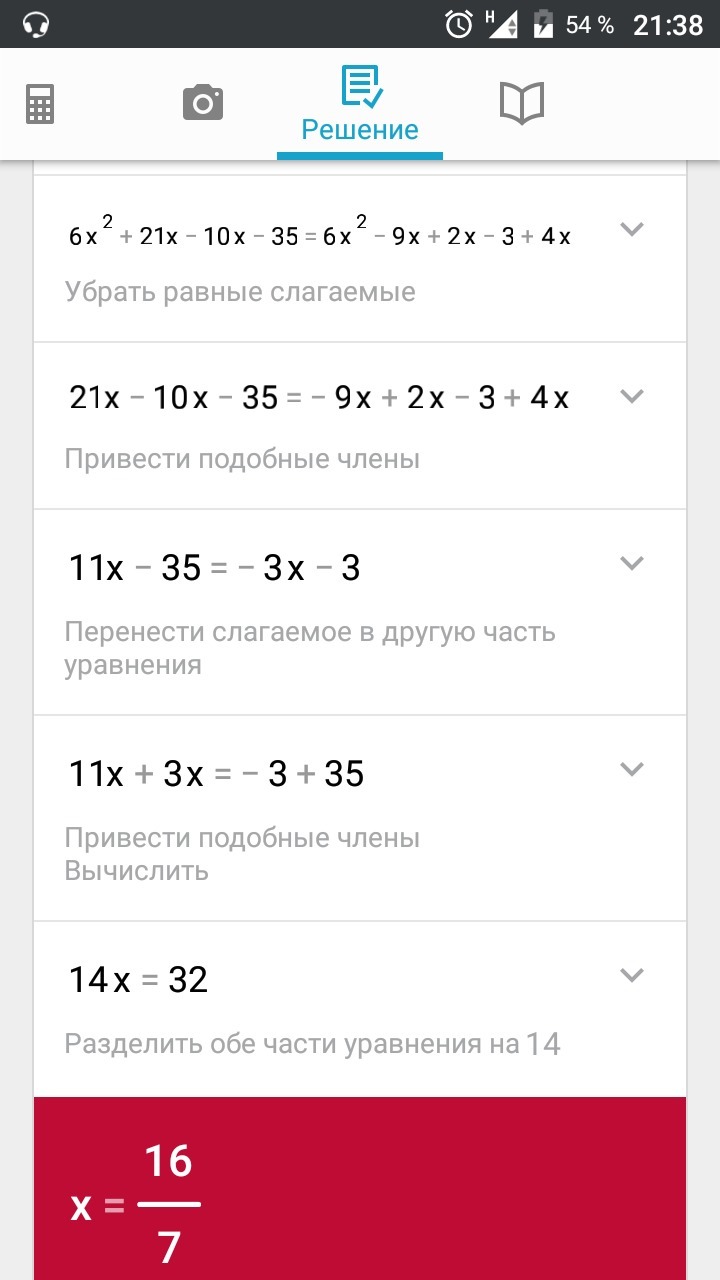Image resolution: width=720 pixels, height=1280 pixels.
Task: Expand the Убрать равные слагаемые step
Action: [x=630, y=229]
